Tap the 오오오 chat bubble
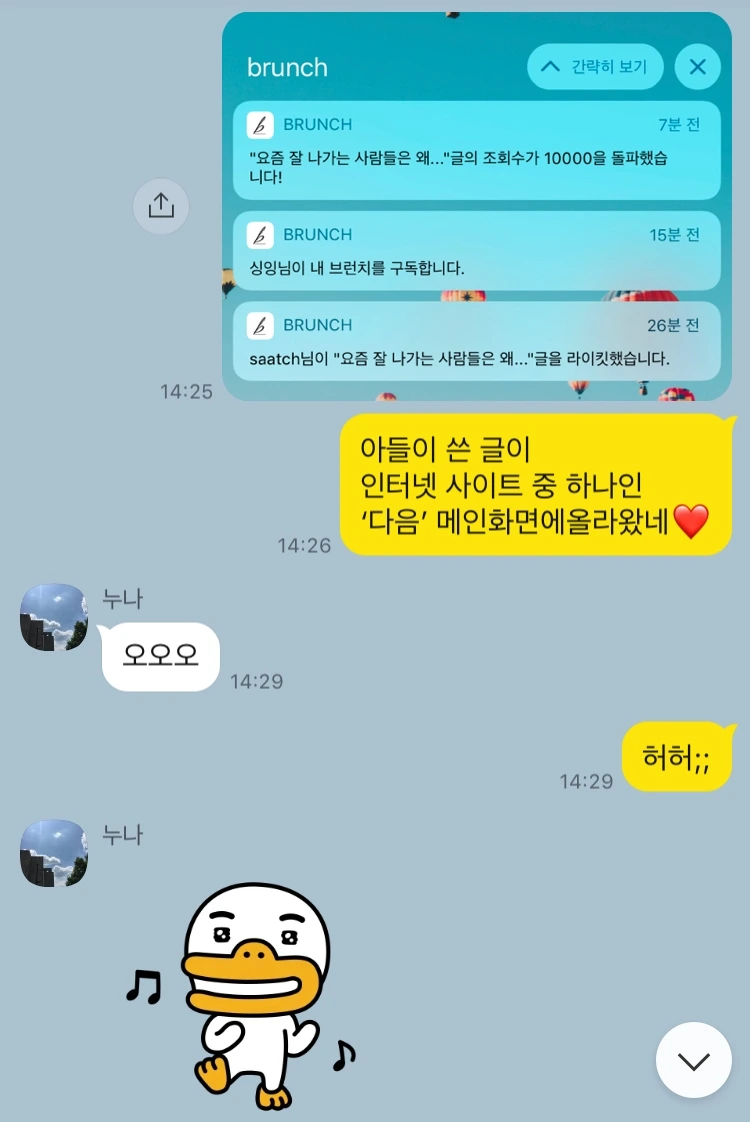 [160, 657]
